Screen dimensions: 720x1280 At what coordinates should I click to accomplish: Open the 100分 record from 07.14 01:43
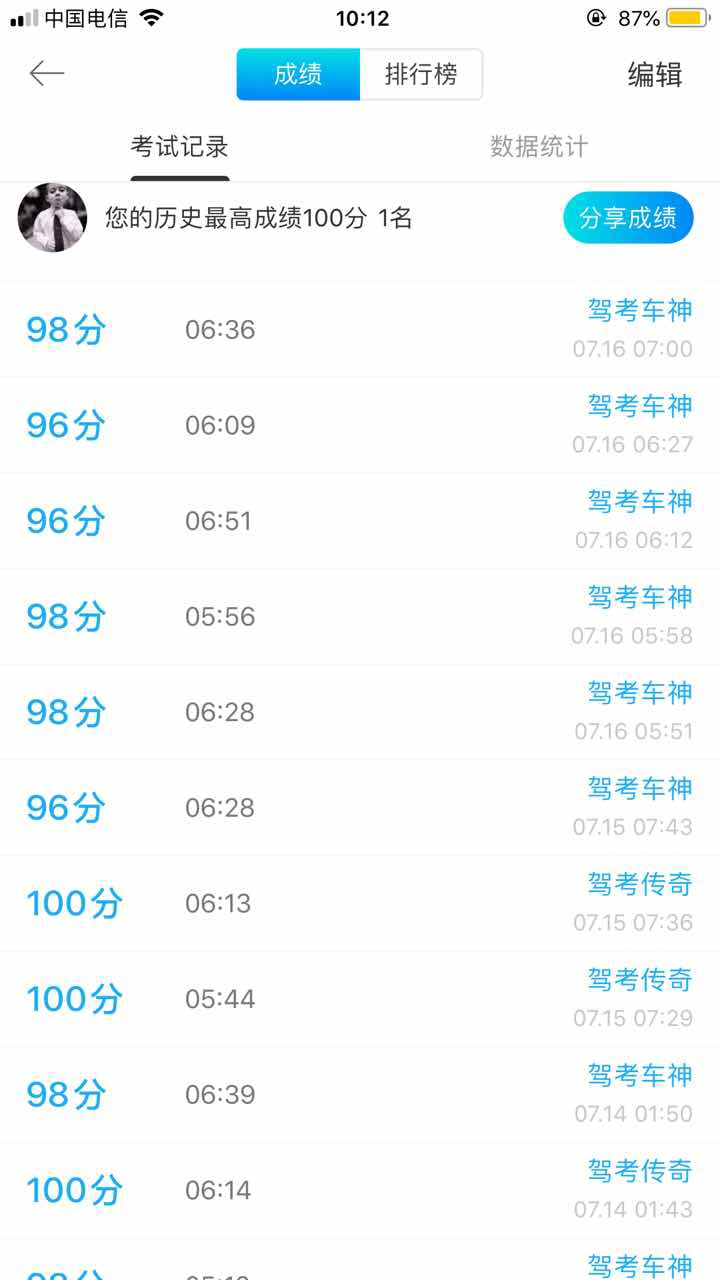coord(360,1190)
